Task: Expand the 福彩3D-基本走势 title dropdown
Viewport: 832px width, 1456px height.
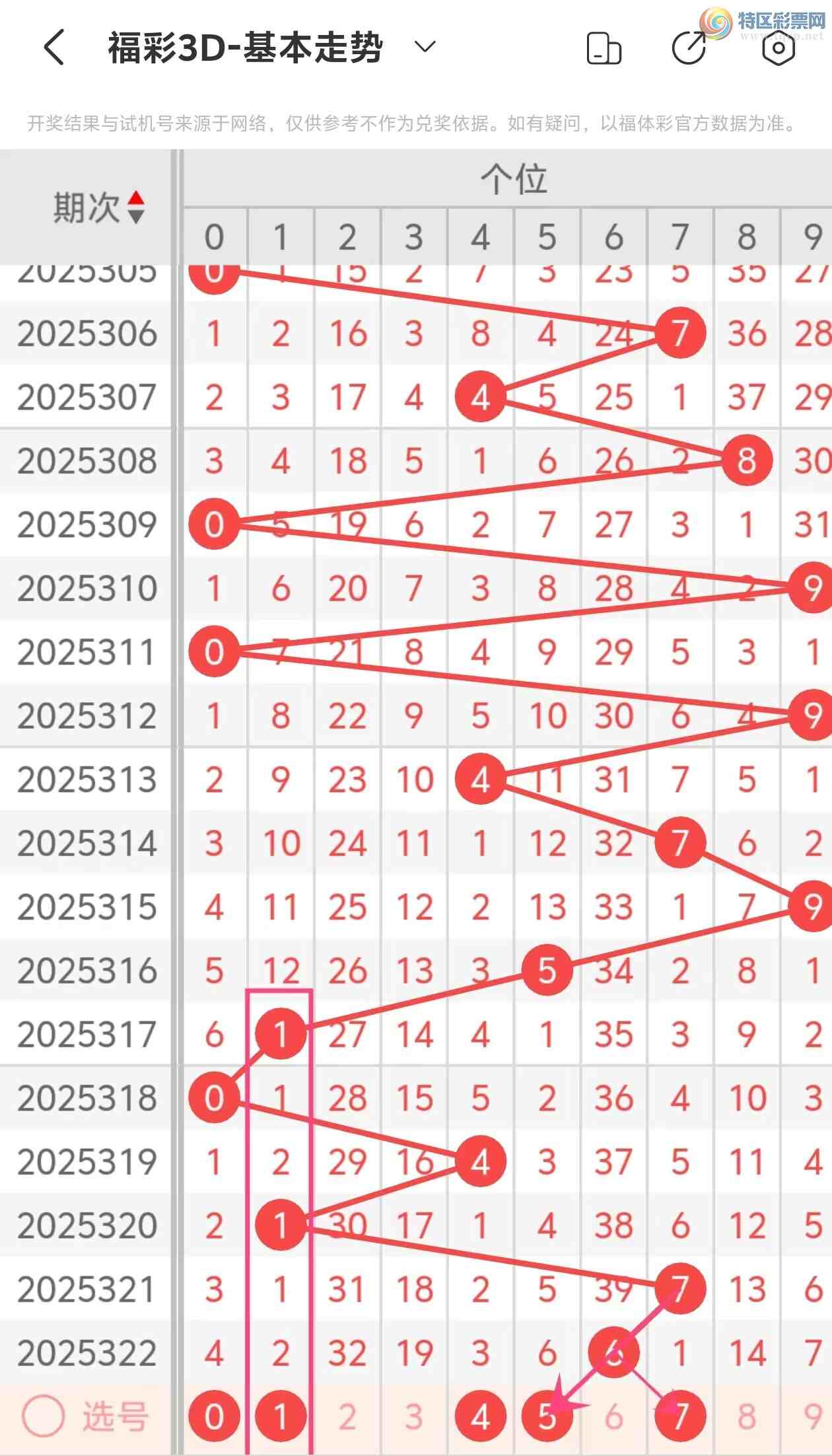Action: click(x=425, y=47)
